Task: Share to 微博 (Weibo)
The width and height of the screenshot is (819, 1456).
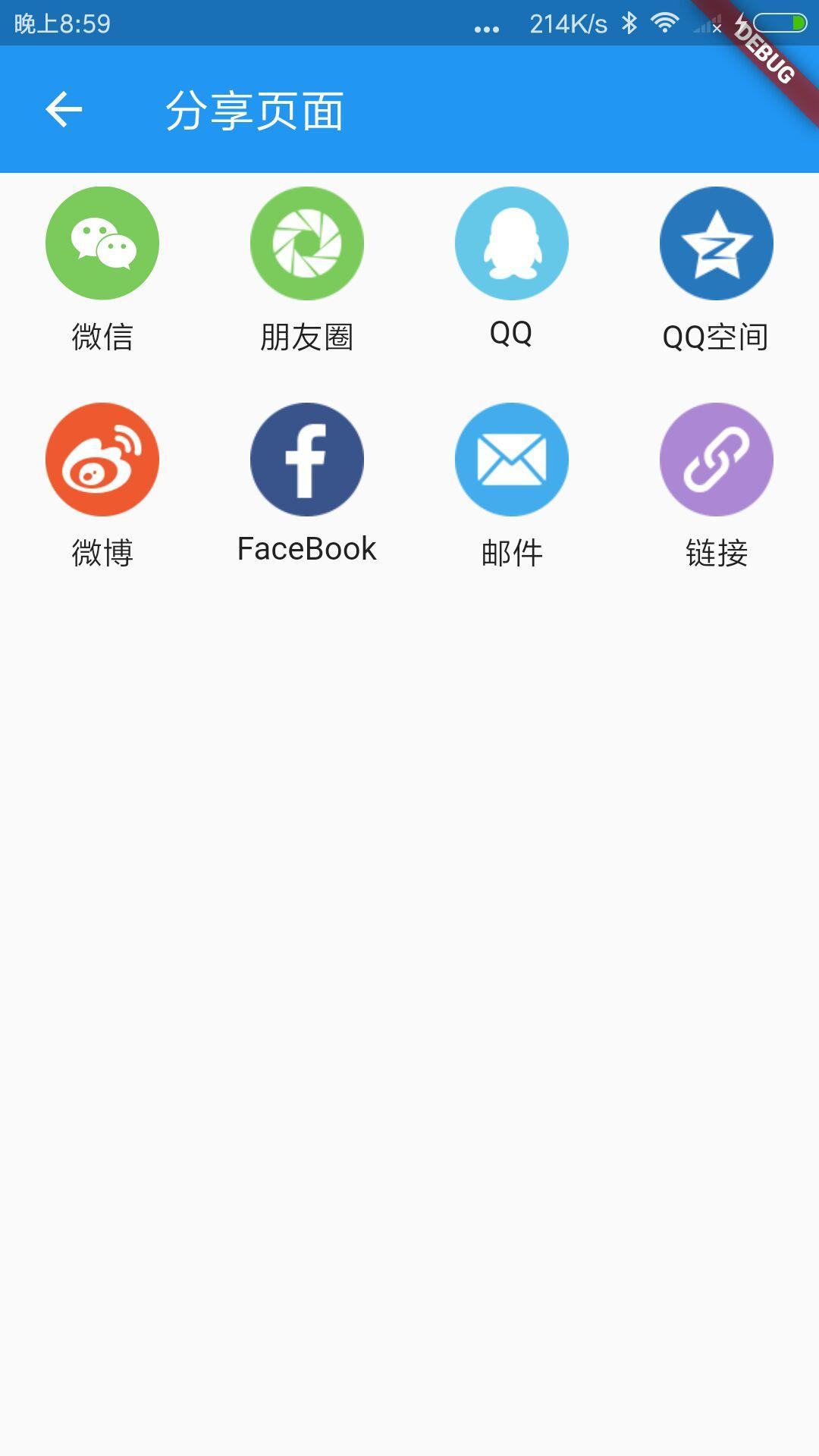Action: pos(102,460)
